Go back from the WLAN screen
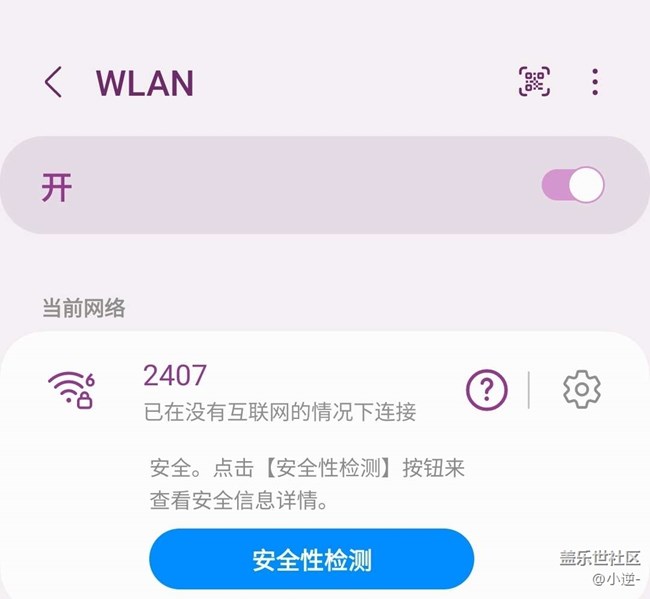The width and height of the screenshot is (650, 599). 54,83
